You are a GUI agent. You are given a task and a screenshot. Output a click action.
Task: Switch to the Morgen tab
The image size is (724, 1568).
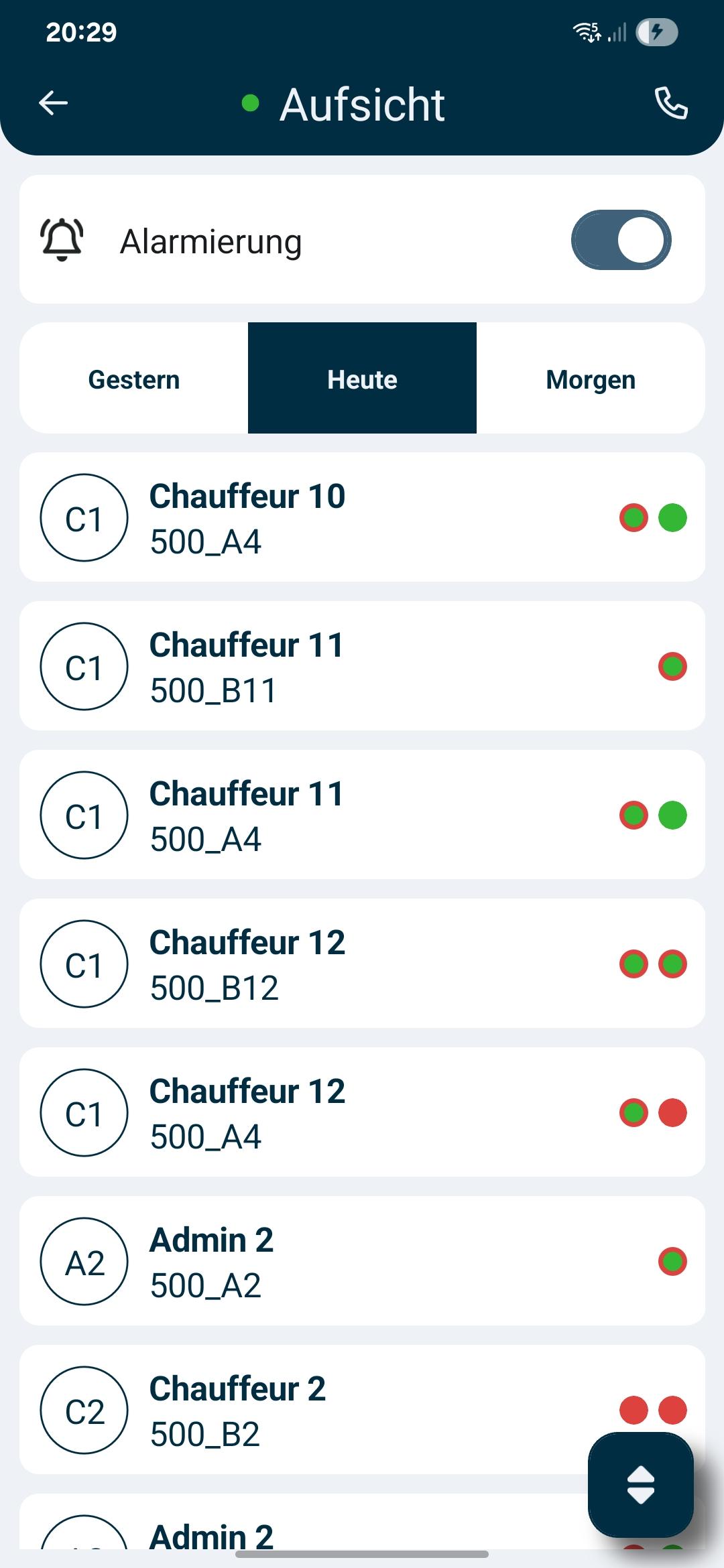point(591,379)
